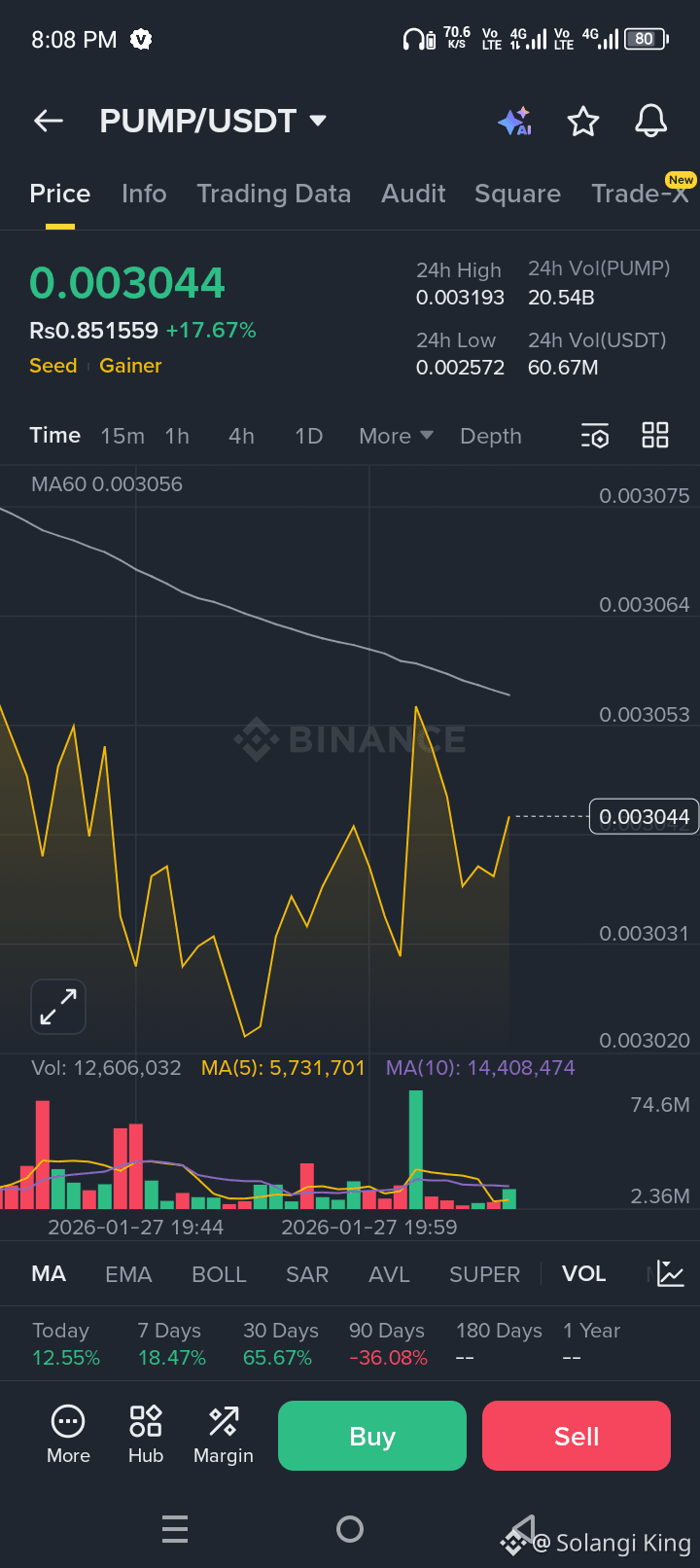The image size is (700, 1568).
Task: Add PUMP/USDT to favorites with the star
Action: 583,122
